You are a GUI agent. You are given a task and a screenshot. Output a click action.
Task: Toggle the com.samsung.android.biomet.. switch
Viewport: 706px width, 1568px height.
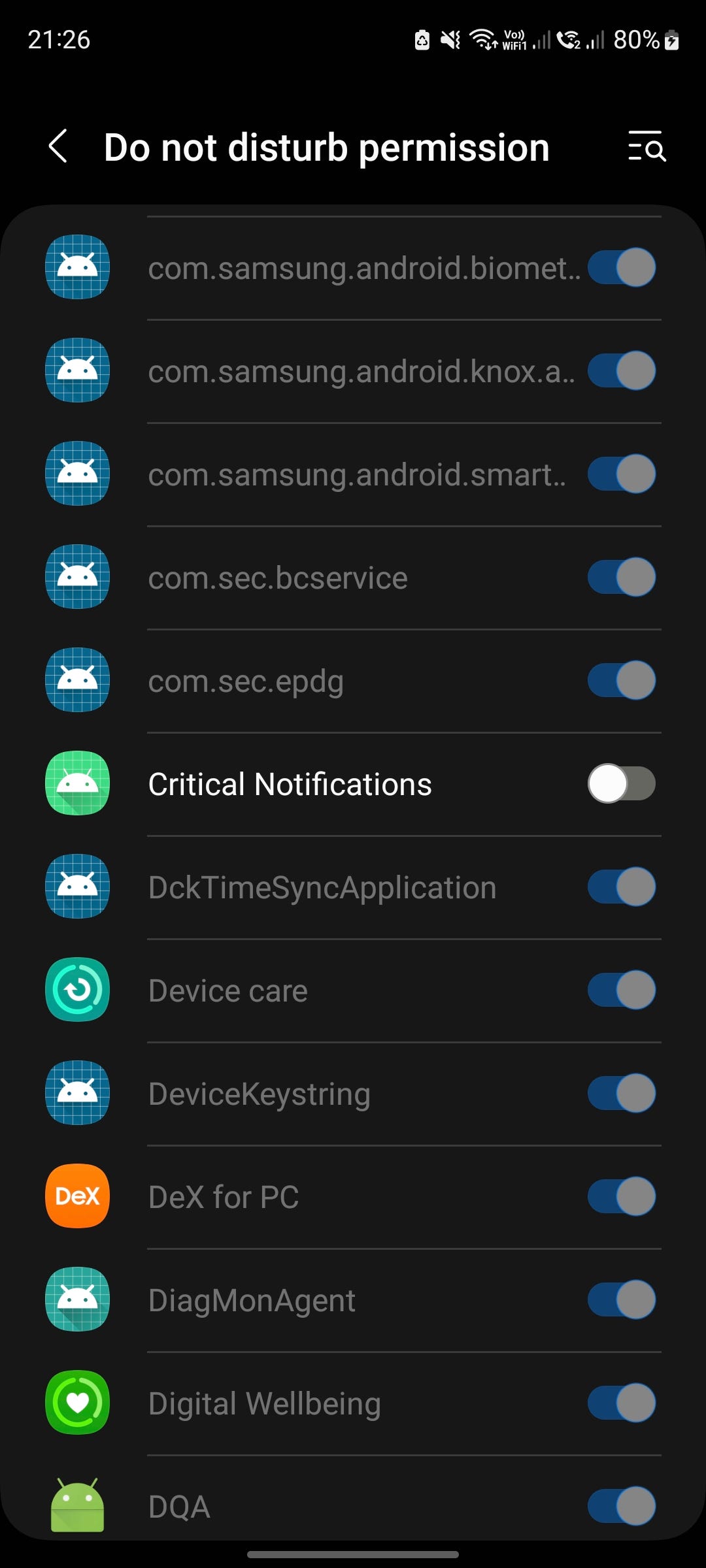coord(621,267)
